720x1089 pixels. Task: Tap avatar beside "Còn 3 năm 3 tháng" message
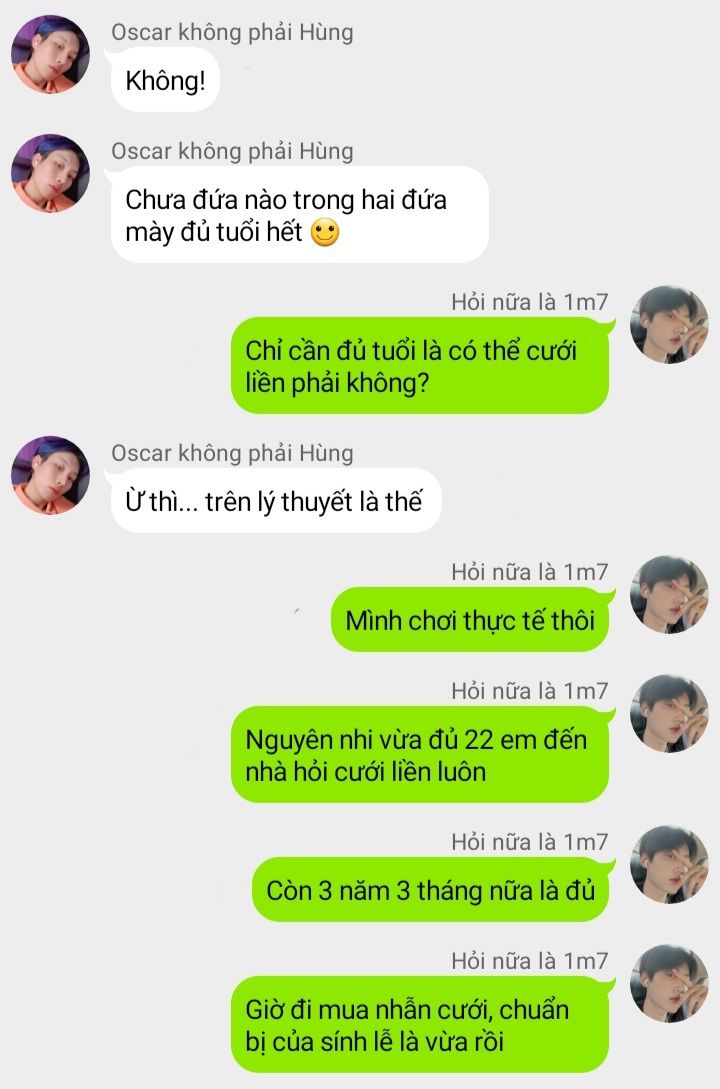click(669, 865)
